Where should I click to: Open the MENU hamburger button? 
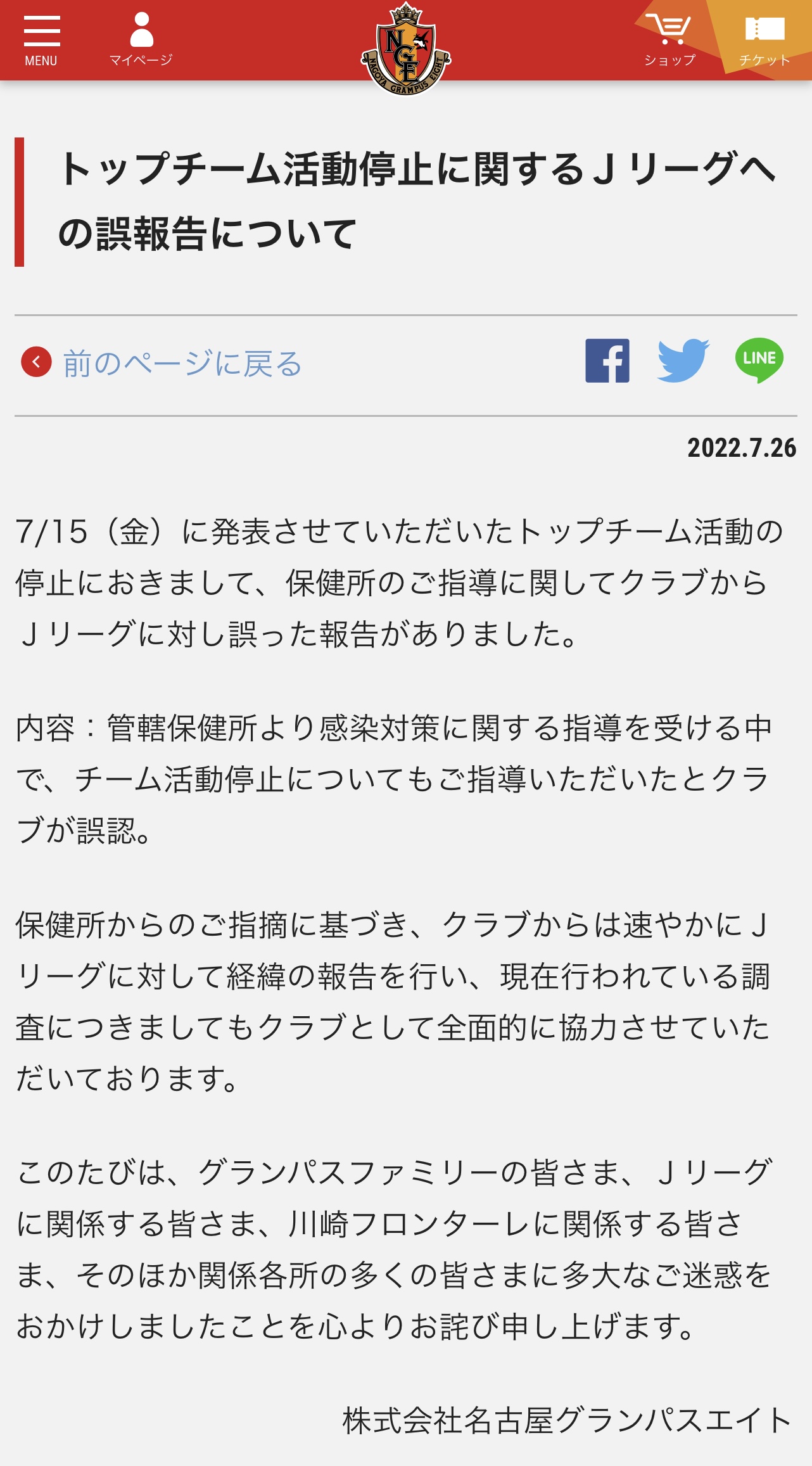click(42, 41)
